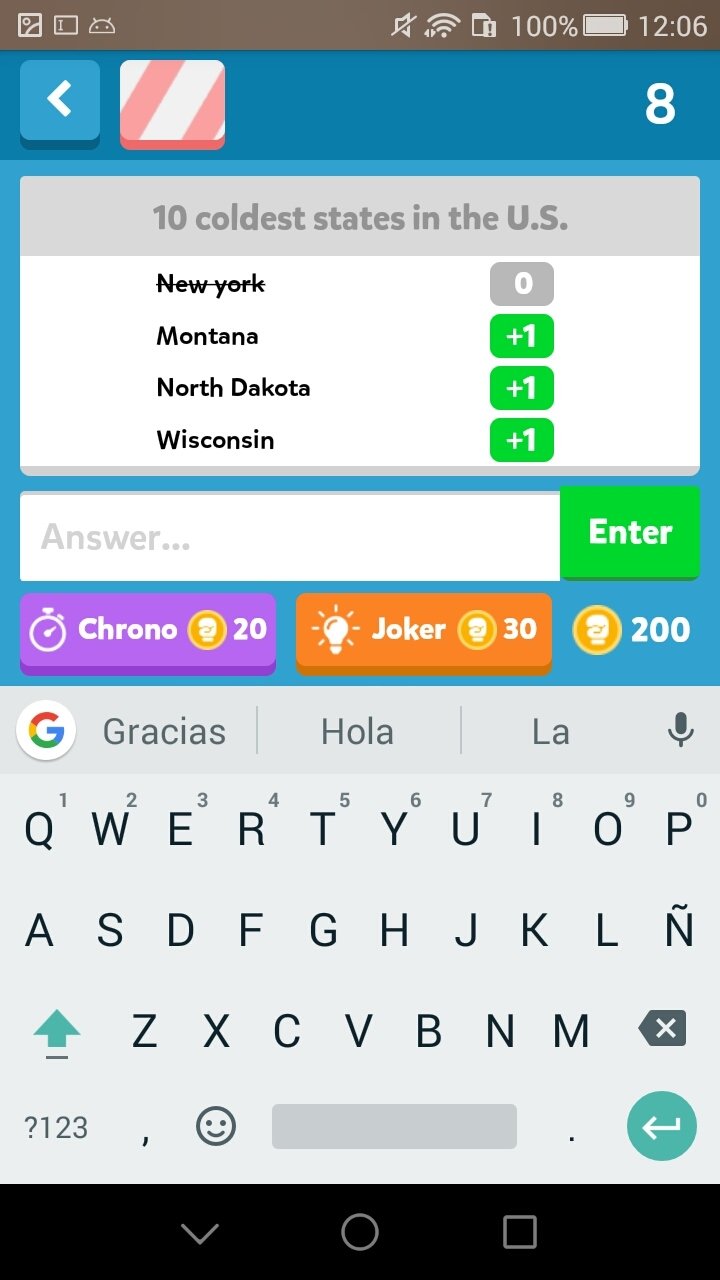Screen dimensions: 720x1280
Task: Hit the keyboard return key
Action: point(661,1127)
